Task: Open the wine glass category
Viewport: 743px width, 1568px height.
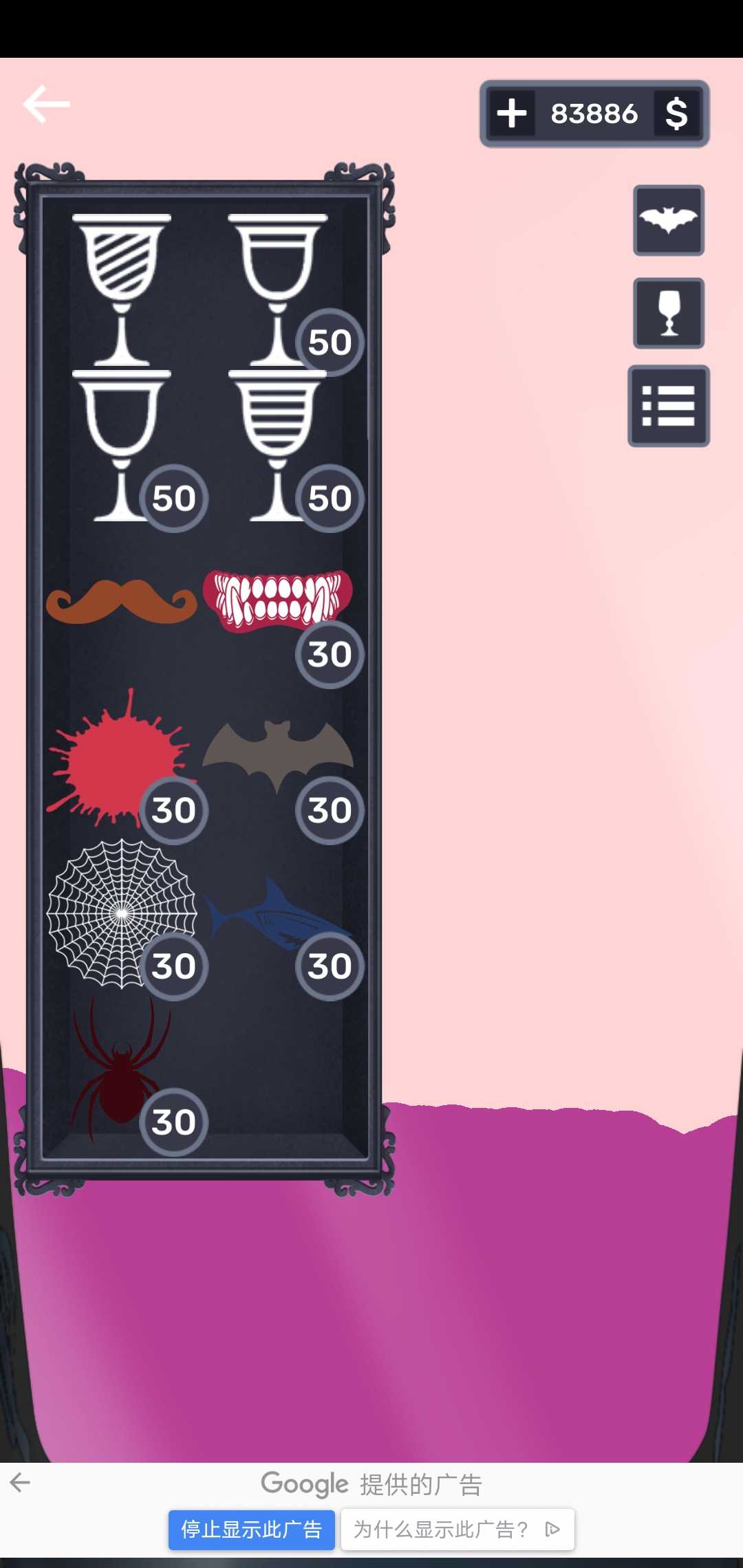Action: 668,314
